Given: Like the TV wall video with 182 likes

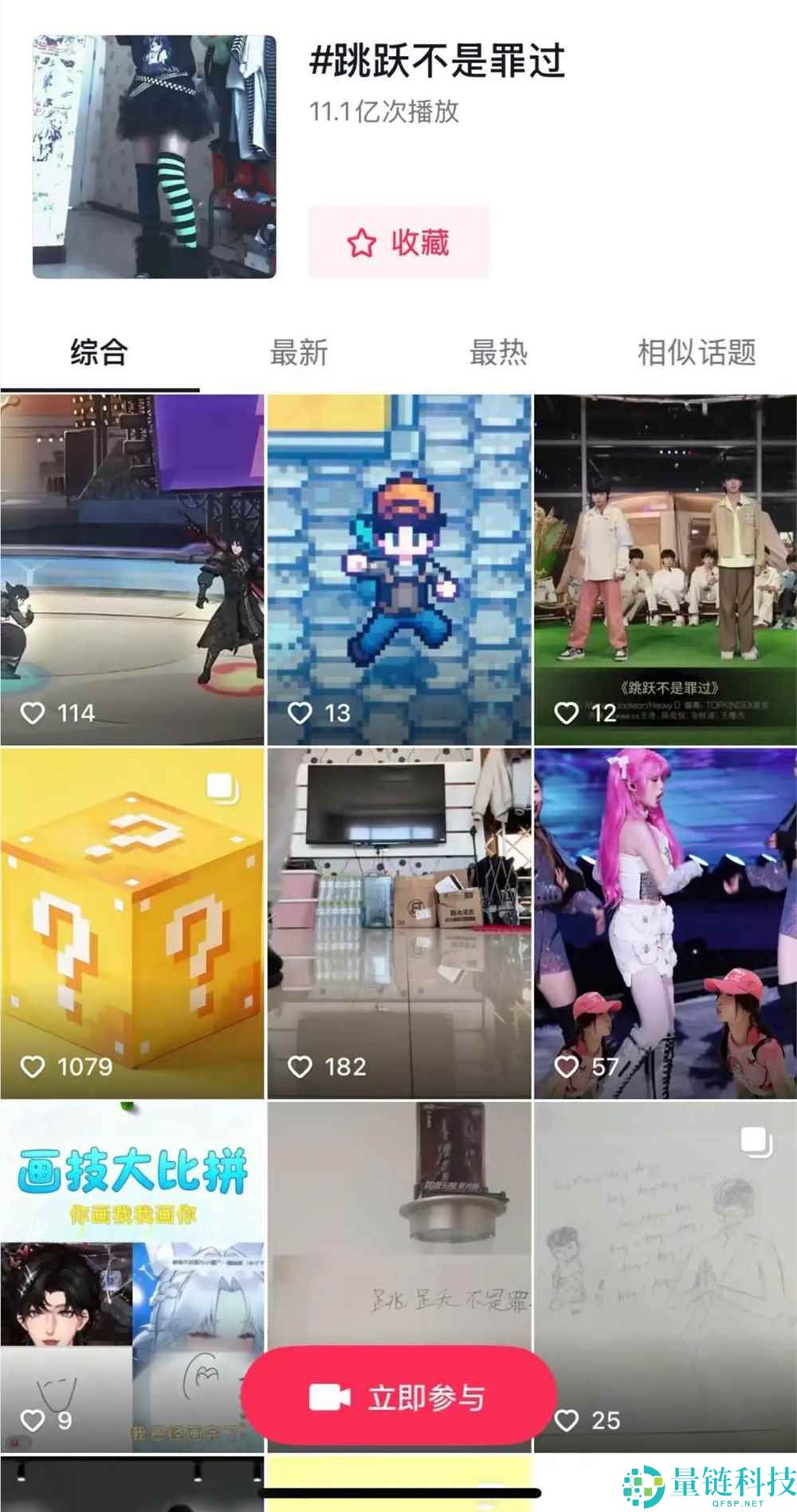Looking at the screenshot, I should (x=300, y=1065).
